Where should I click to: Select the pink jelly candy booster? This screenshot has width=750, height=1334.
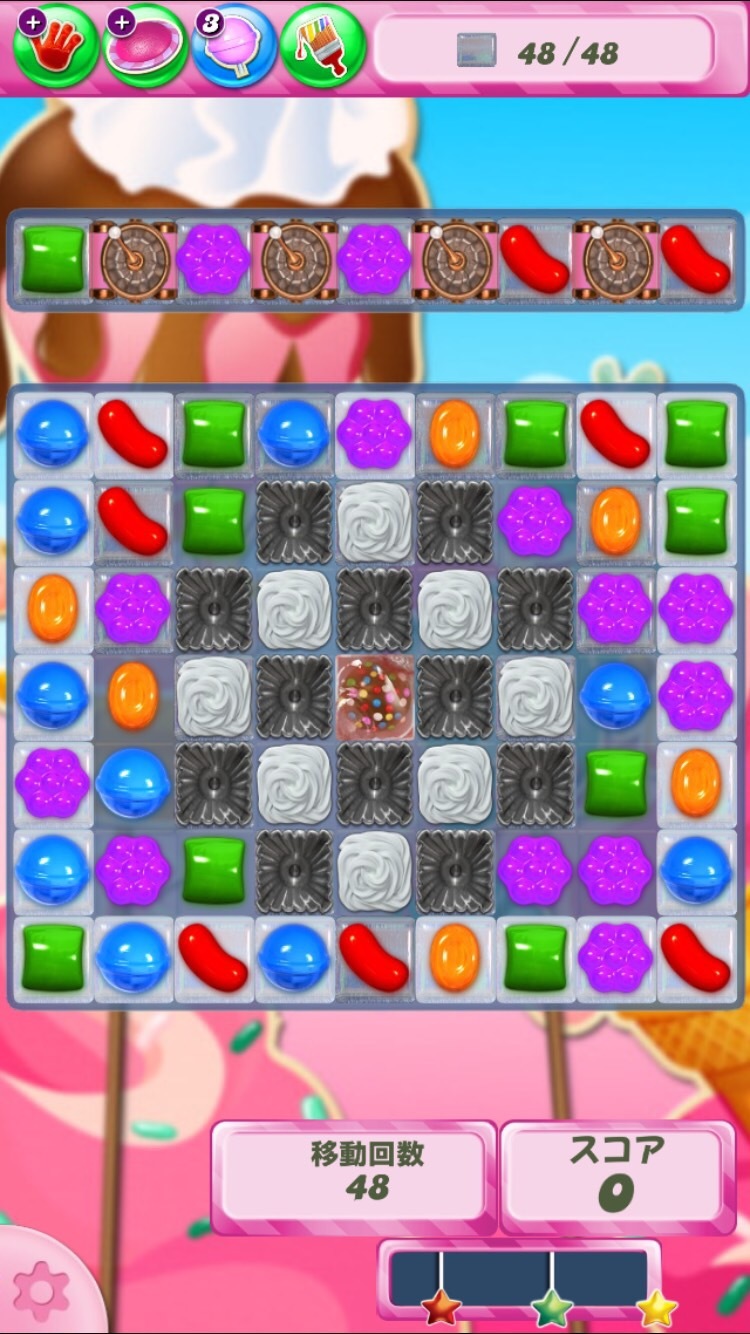(146, 45)
